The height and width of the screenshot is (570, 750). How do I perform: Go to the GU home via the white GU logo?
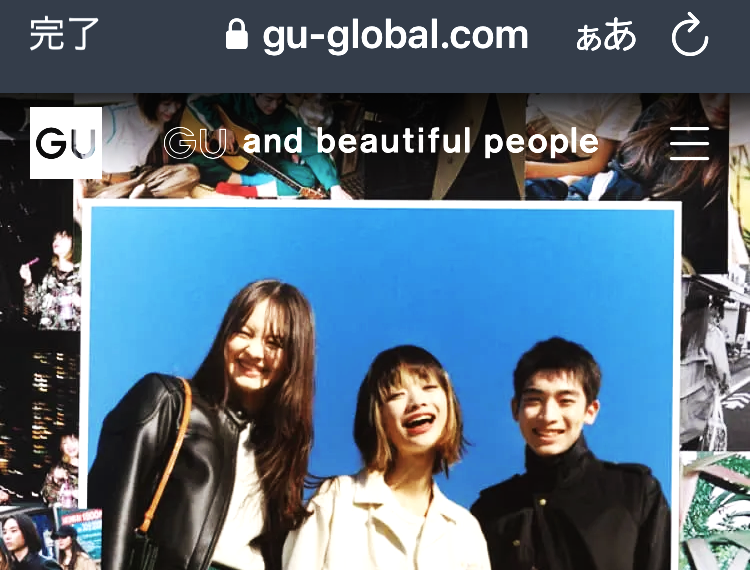point(66,143)
